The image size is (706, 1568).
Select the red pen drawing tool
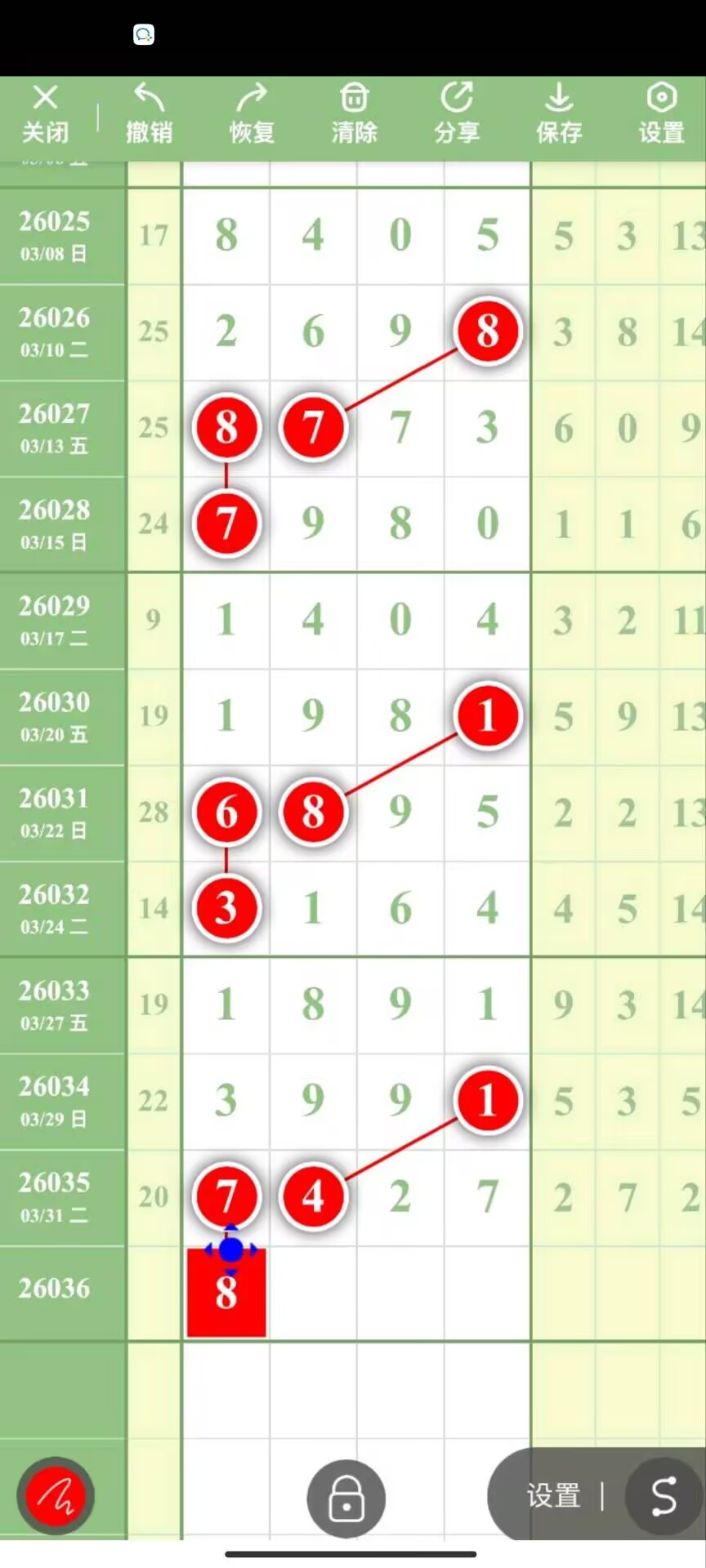56,1496
